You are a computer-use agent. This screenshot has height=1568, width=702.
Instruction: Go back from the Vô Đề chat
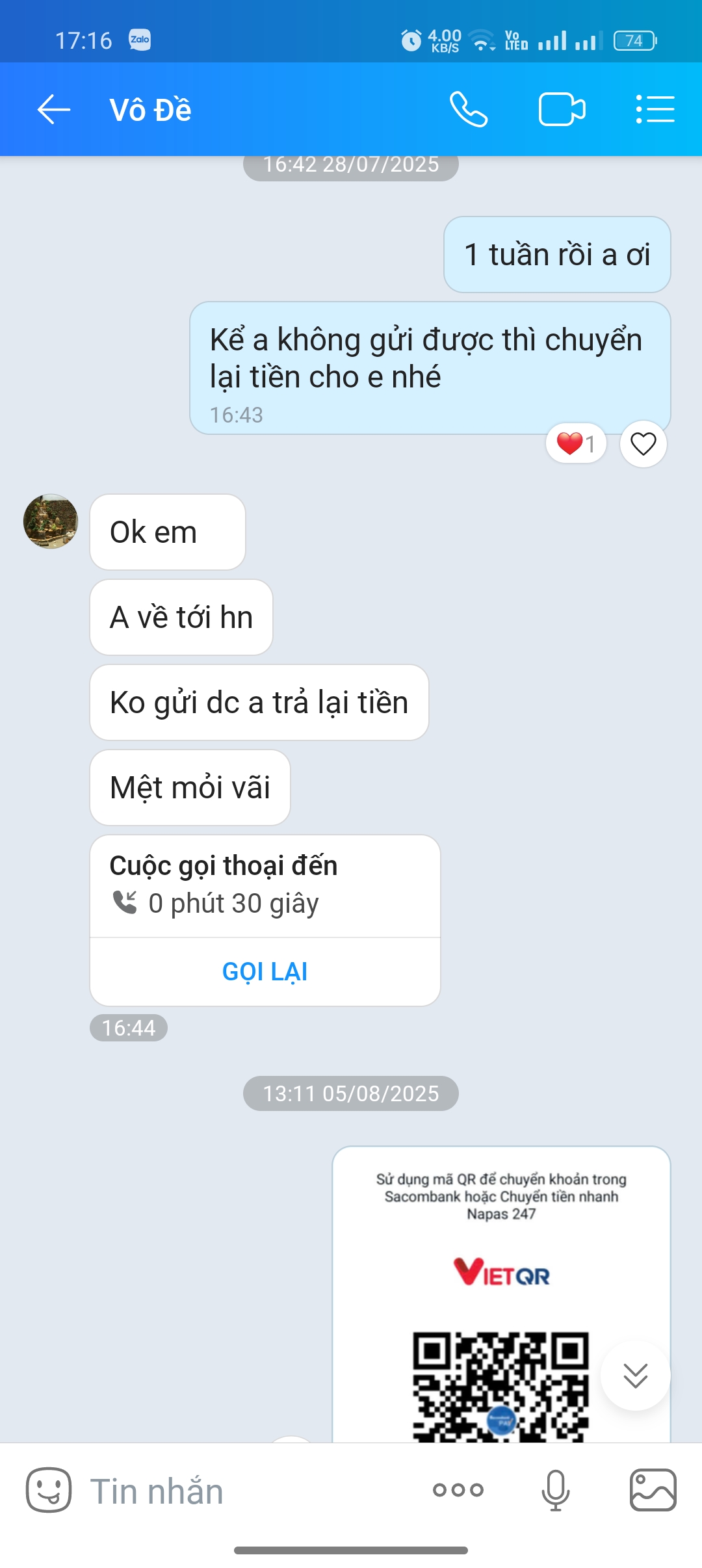(54, 109)
